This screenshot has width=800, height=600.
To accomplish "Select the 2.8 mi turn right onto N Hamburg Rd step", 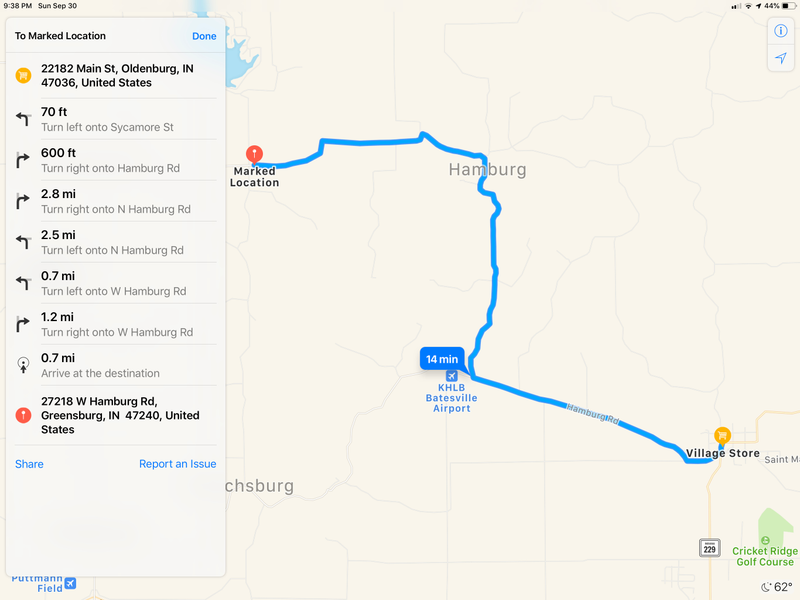I will [115, 201].
